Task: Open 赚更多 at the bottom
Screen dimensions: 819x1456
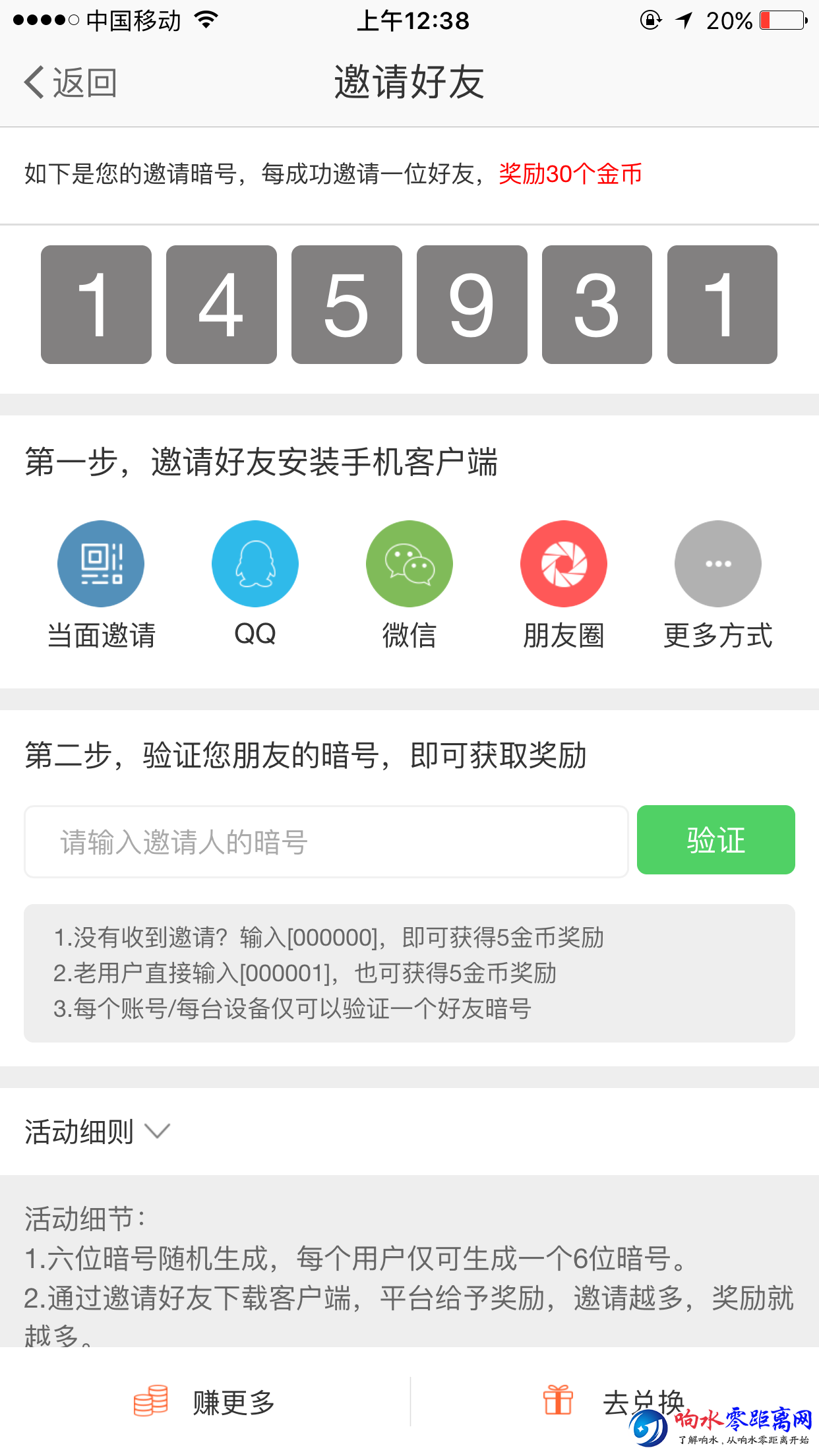Action: pyautogui.click(x=204, y=1402)
